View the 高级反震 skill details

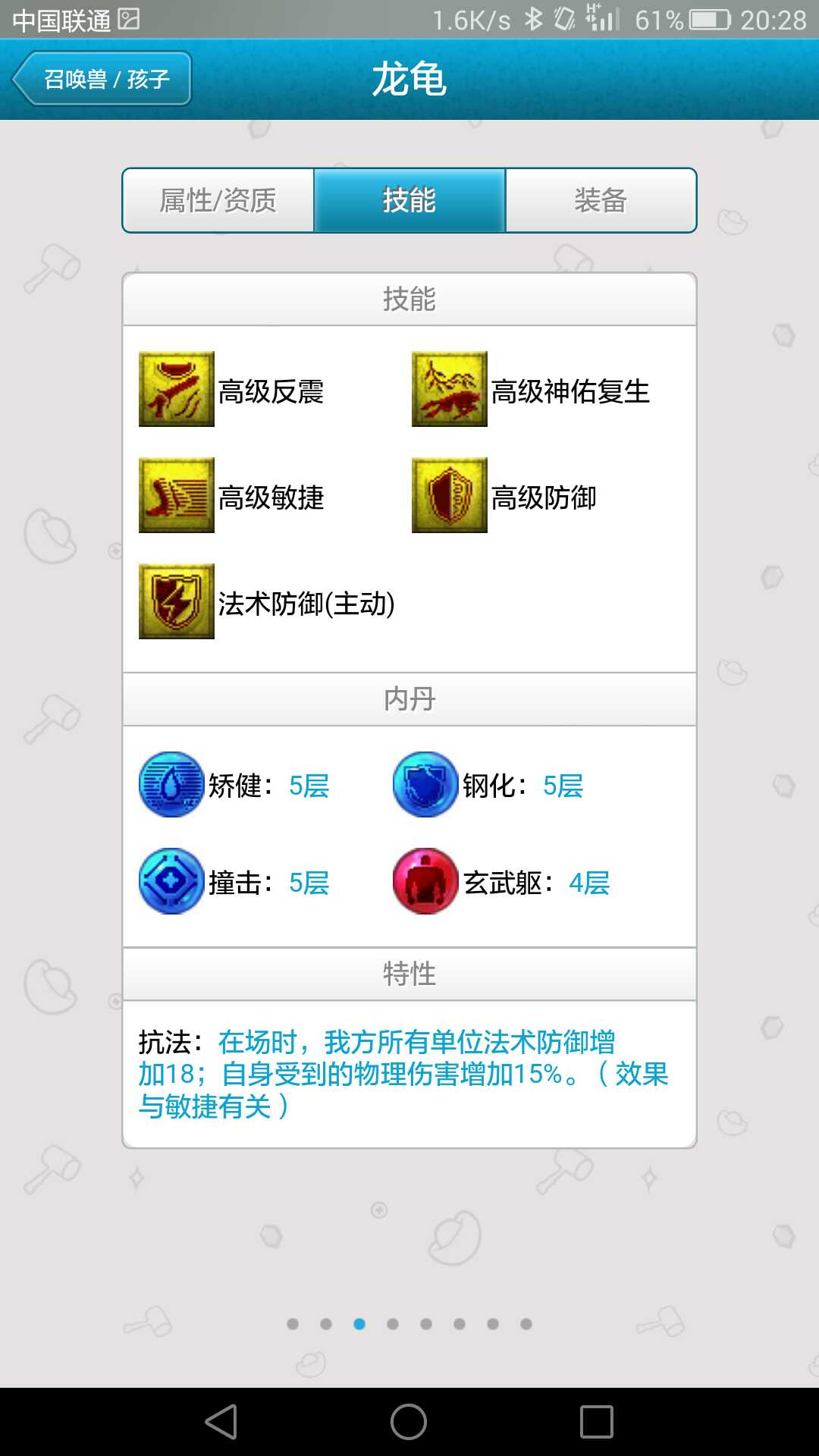pyautogui.click(x=177, y=389)
